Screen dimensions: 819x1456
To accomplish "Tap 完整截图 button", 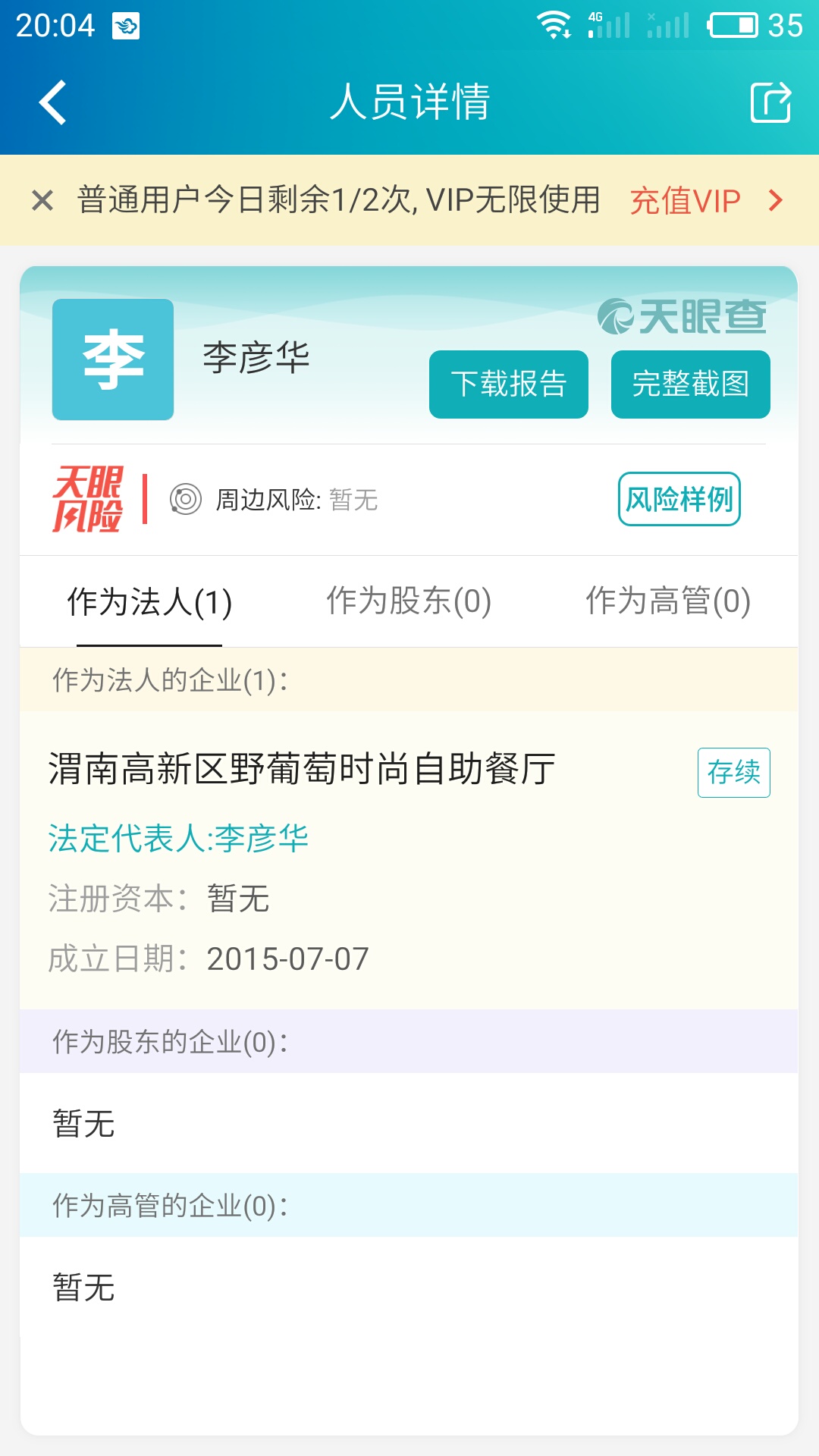I will coord(690,384).
